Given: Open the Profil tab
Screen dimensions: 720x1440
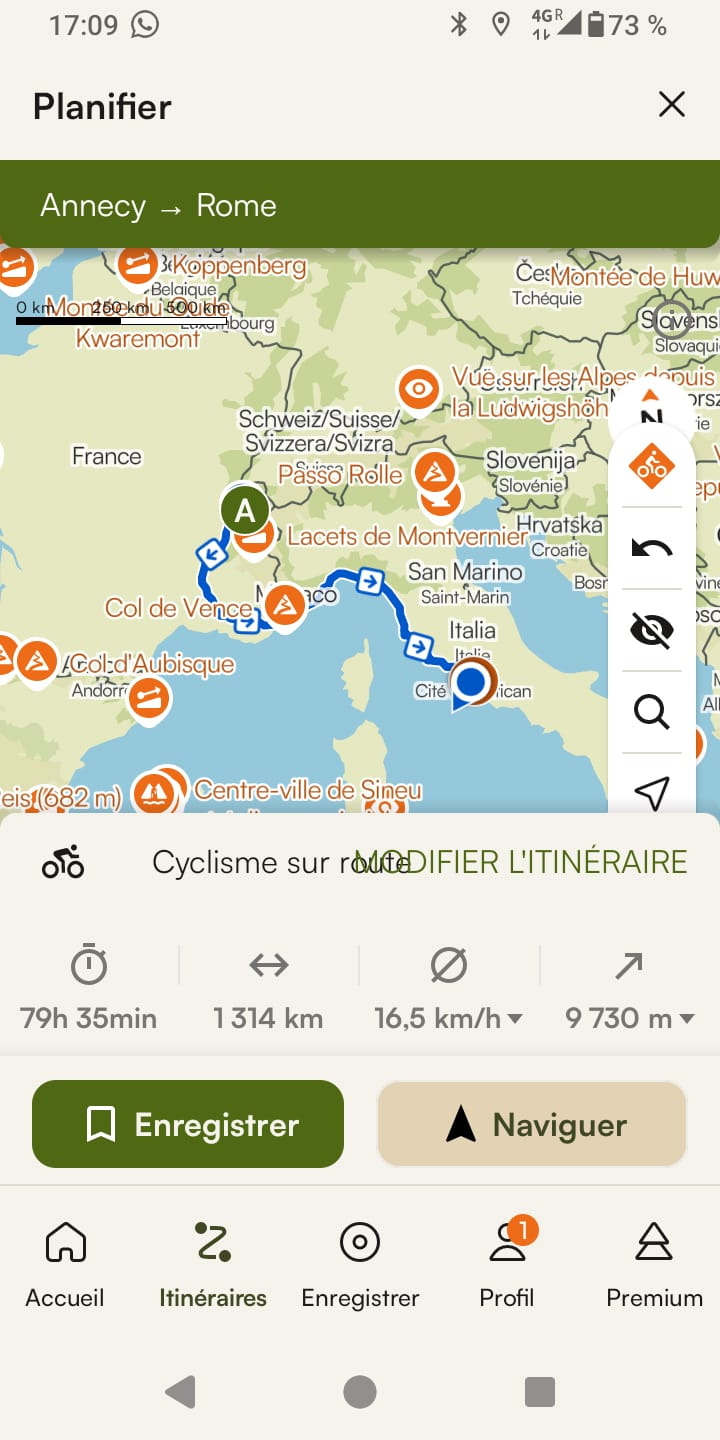Looking at the screenshot, I should point(507,1265).
